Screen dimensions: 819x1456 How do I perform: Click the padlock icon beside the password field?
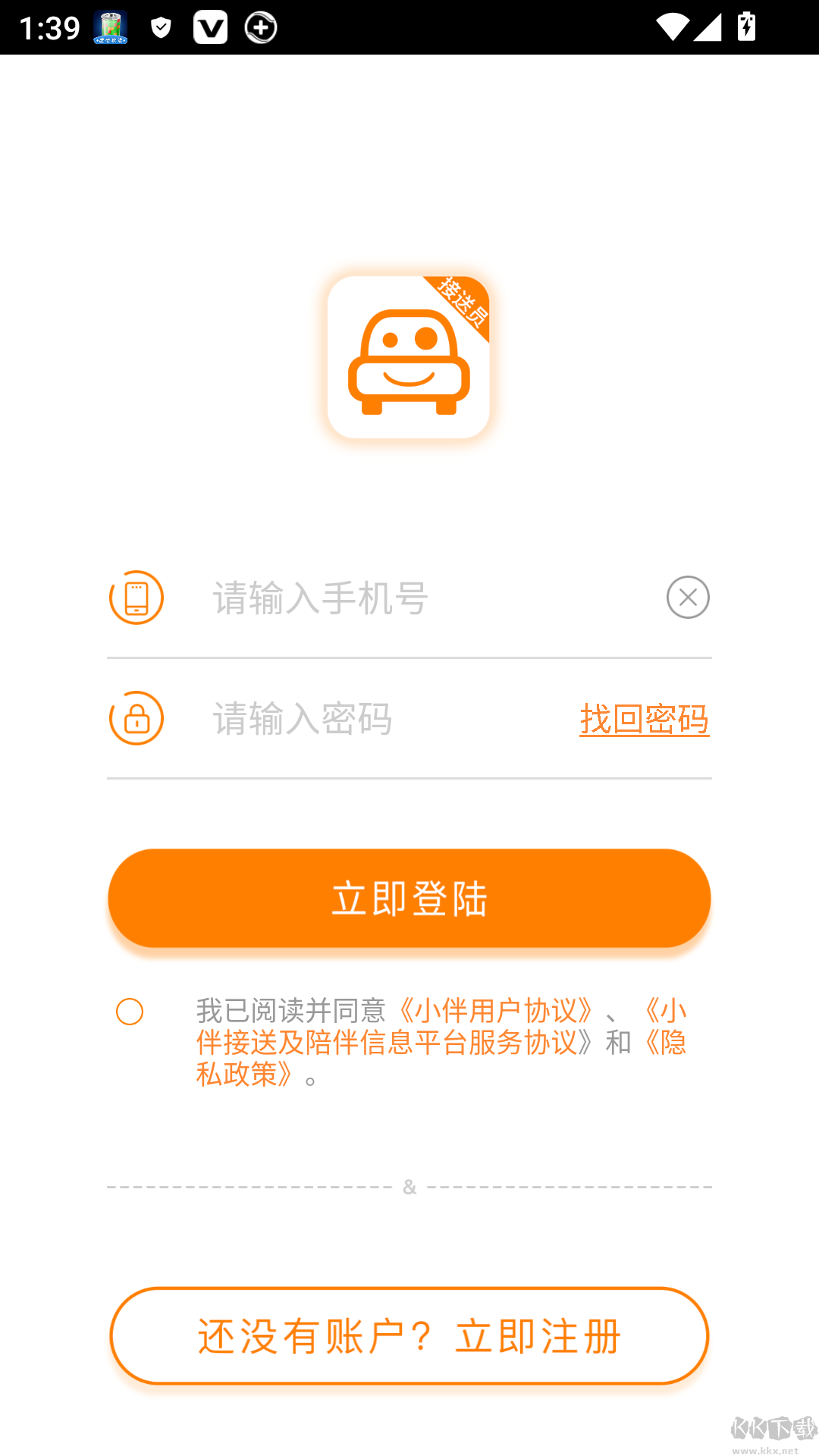136,719
